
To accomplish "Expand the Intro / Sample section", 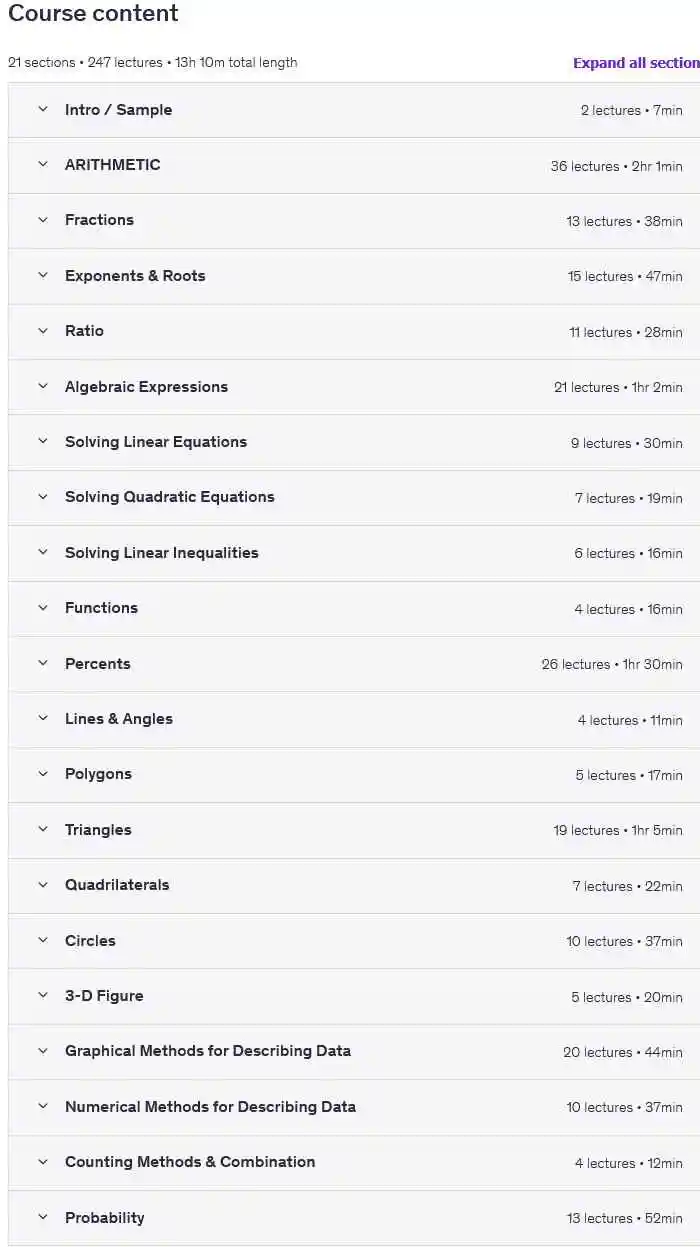I will point(118,110).
